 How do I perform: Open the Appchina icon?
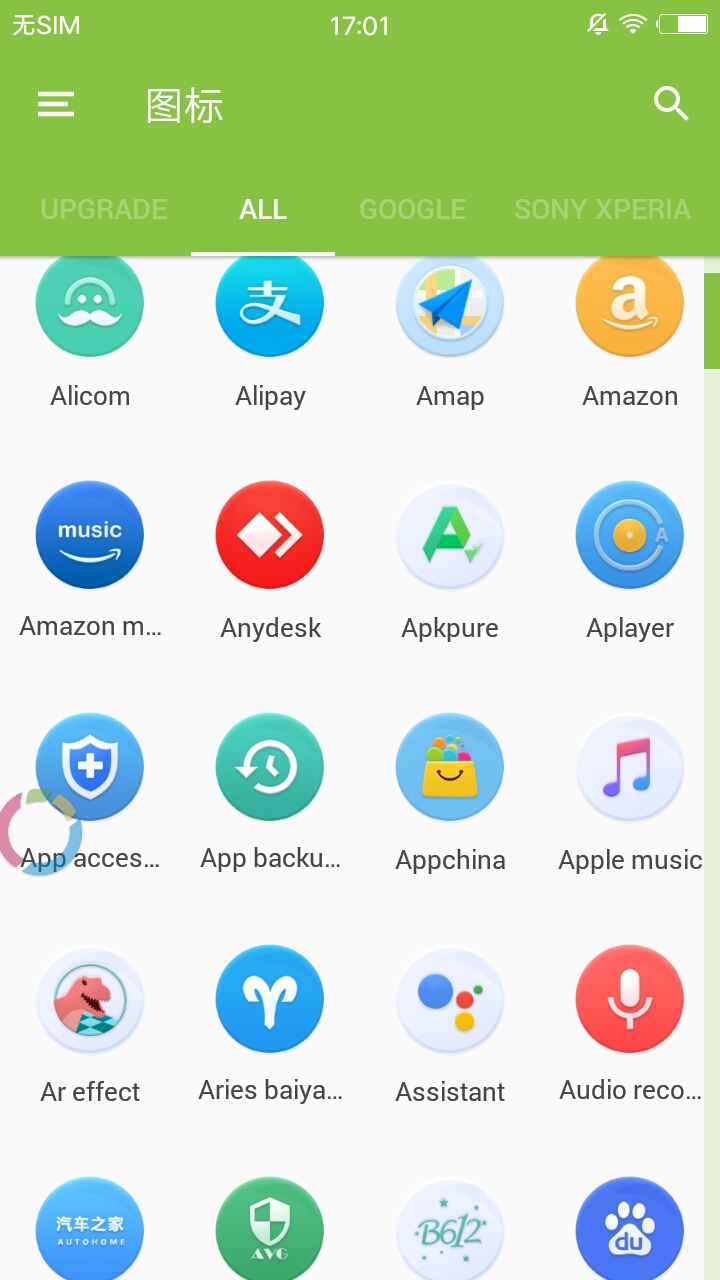point(450,767)
